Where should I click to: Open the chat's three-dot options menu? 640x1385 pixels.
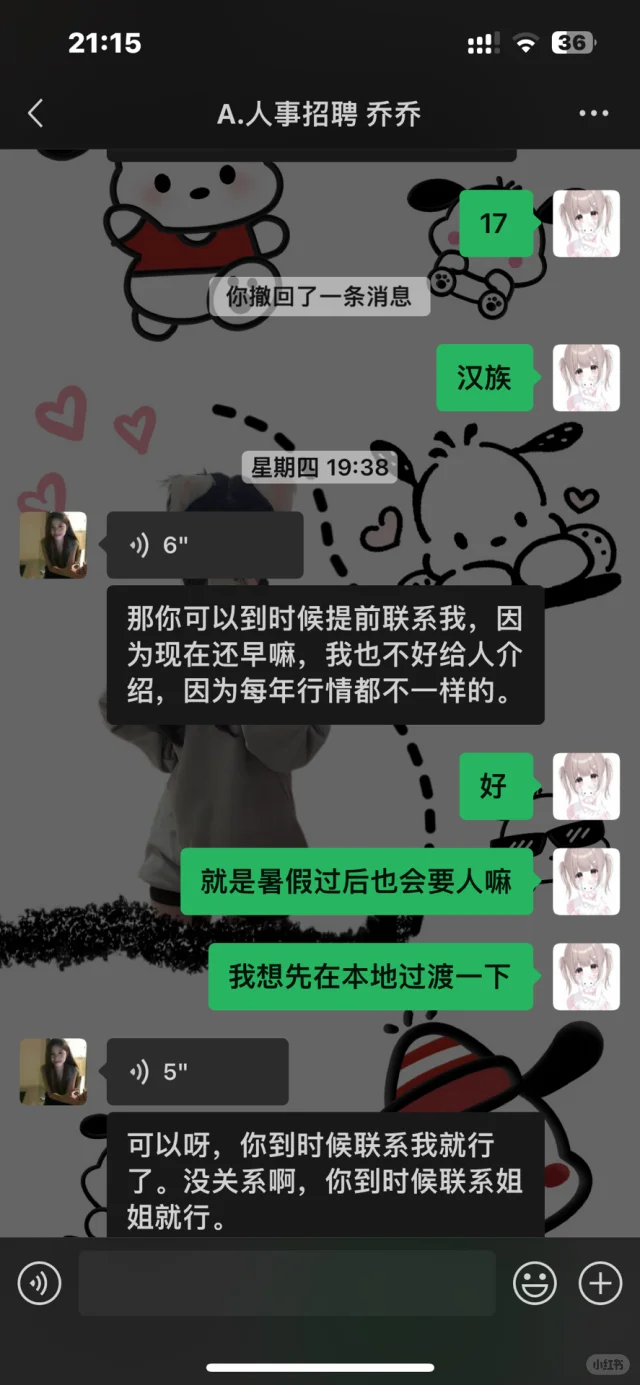[594, 113]
